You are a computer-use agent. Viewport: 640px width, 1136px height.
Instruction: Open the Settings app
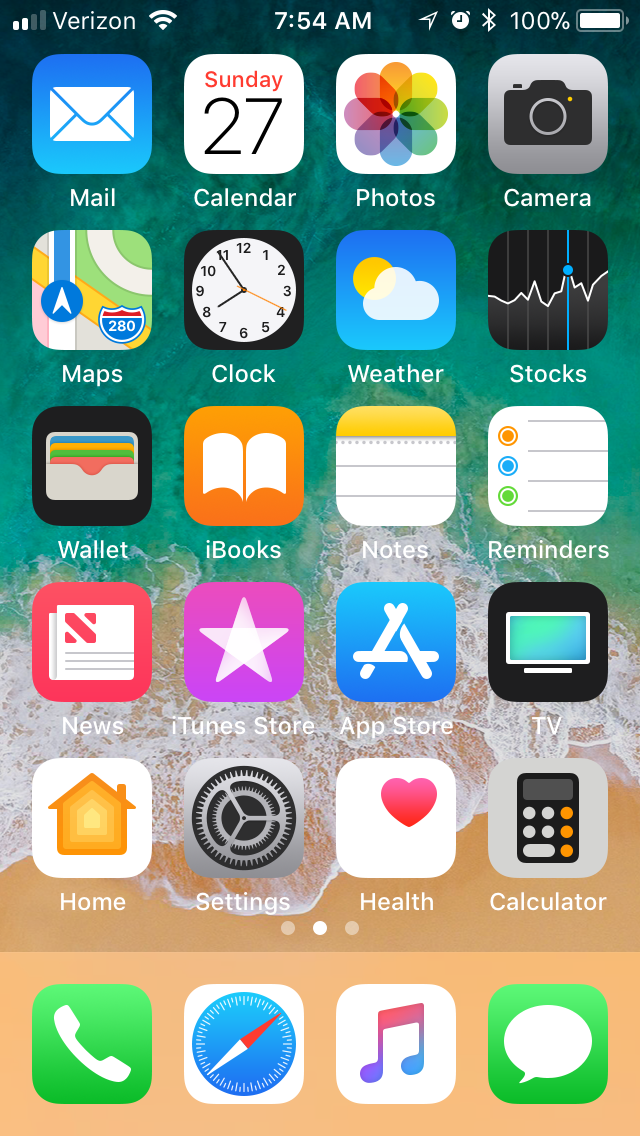point(244,818)
